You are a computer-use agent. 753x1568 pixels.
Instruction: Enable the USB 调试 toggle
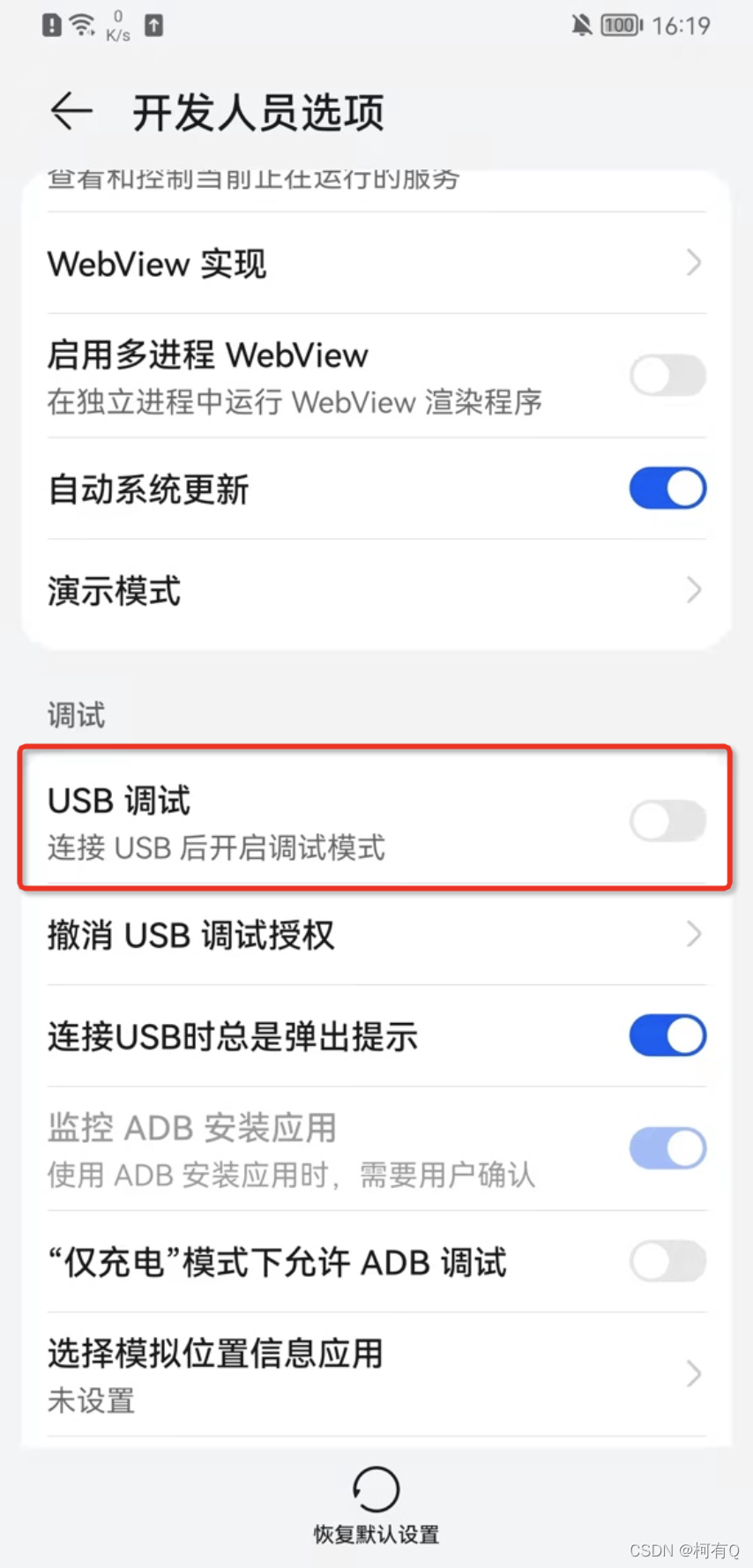point(667,820)
